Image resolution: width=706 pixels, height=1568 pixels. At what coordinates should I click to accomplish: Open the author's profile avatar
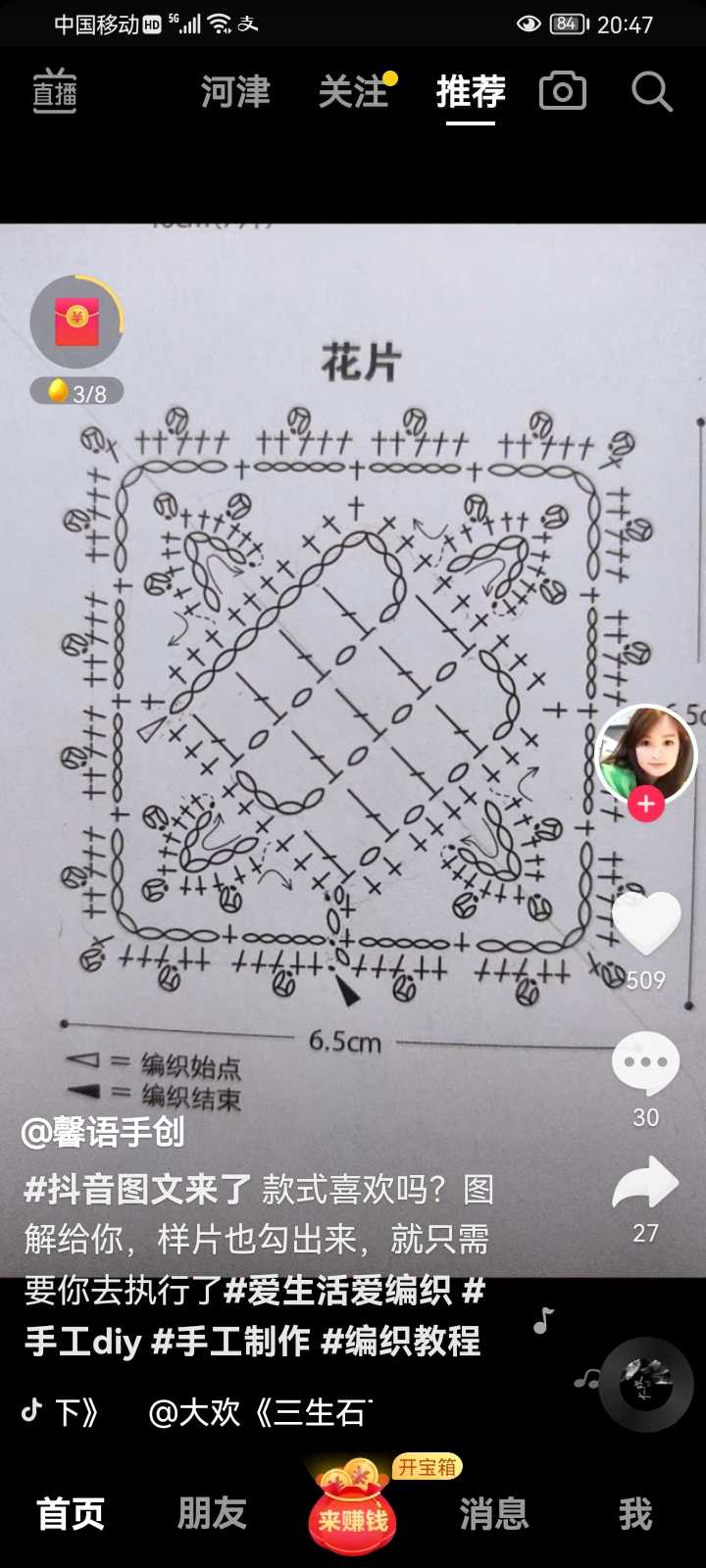tap(645, 753)
